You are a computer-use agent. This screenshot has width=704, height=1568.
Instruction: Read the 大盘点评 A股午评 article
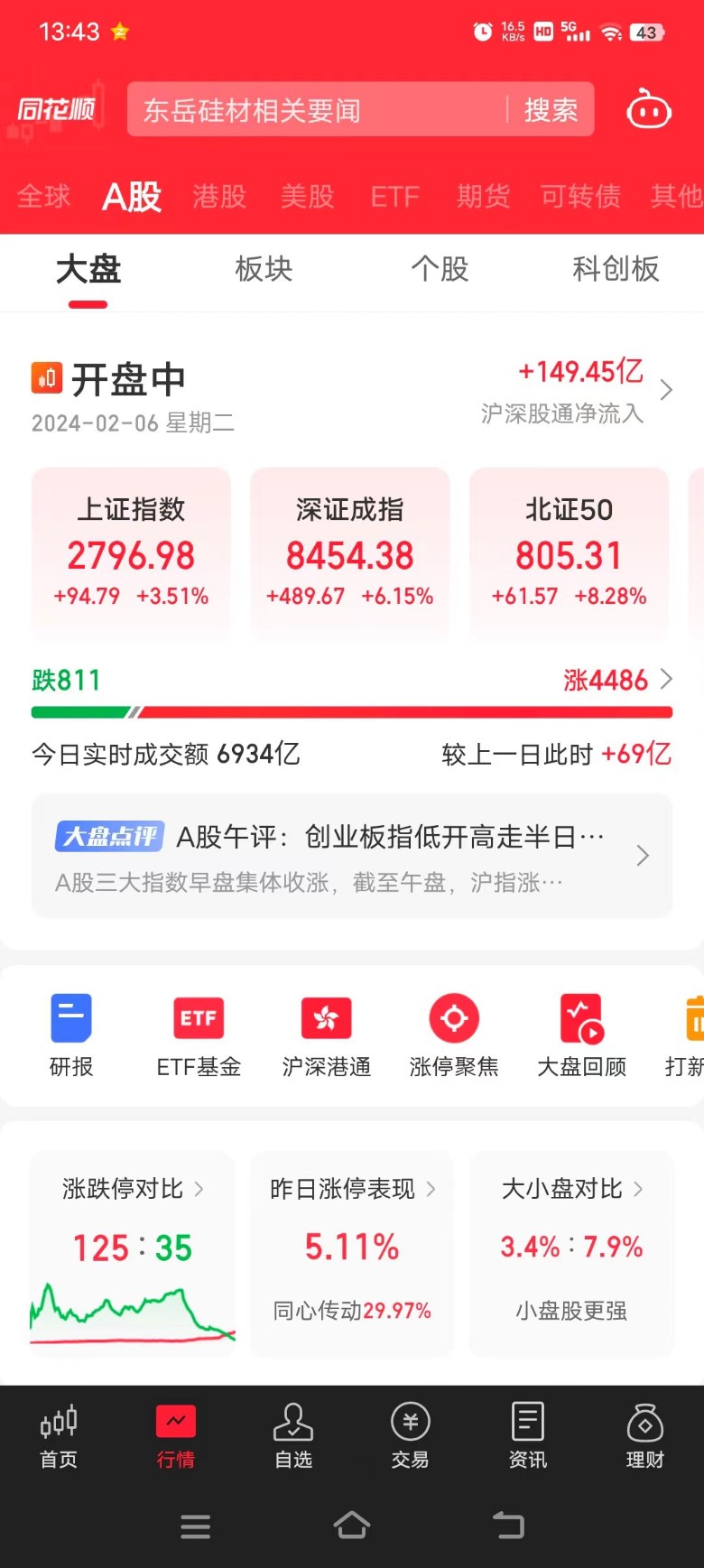pos(352,856)
